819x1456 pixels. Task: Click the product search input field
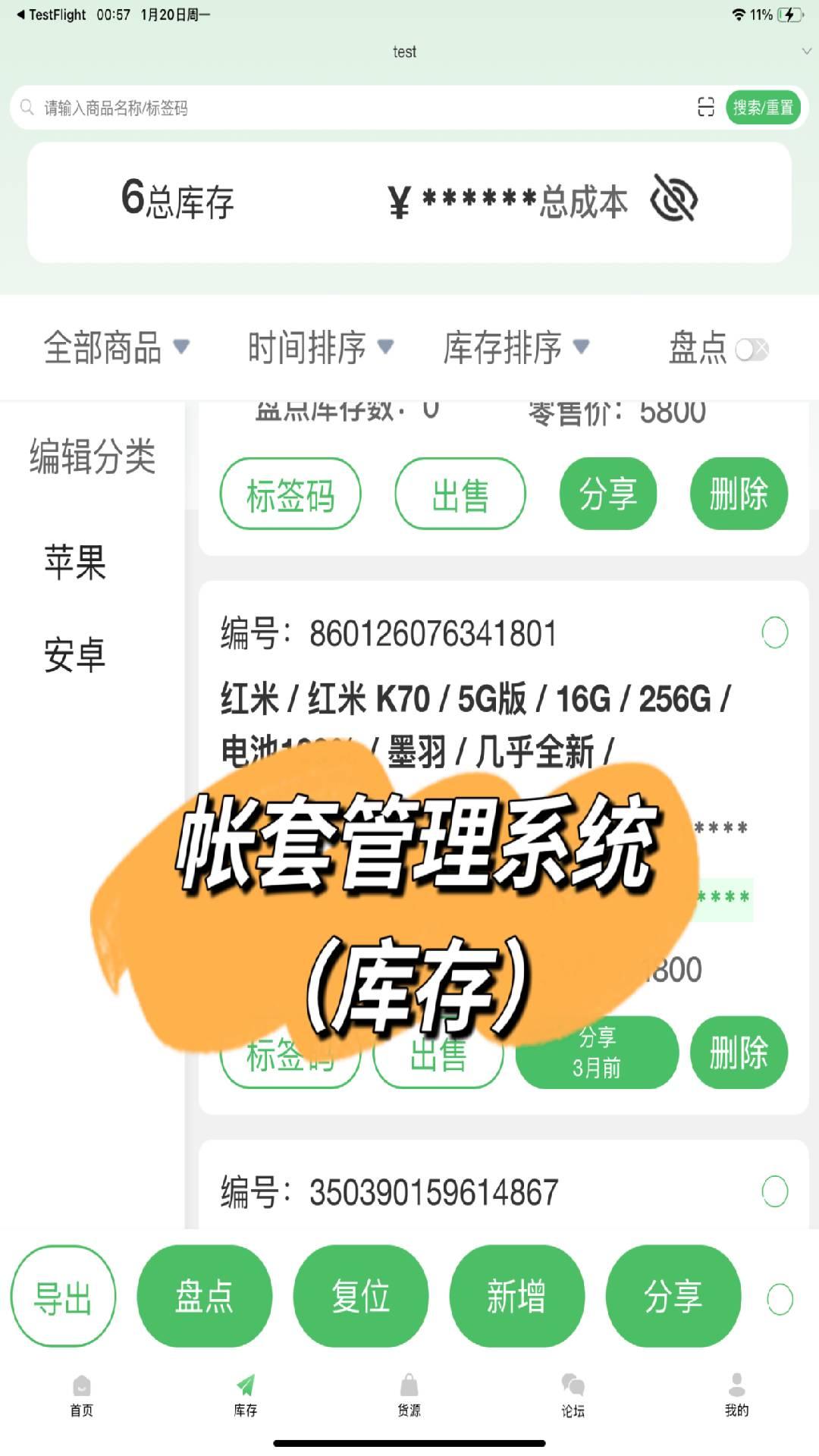303,107
